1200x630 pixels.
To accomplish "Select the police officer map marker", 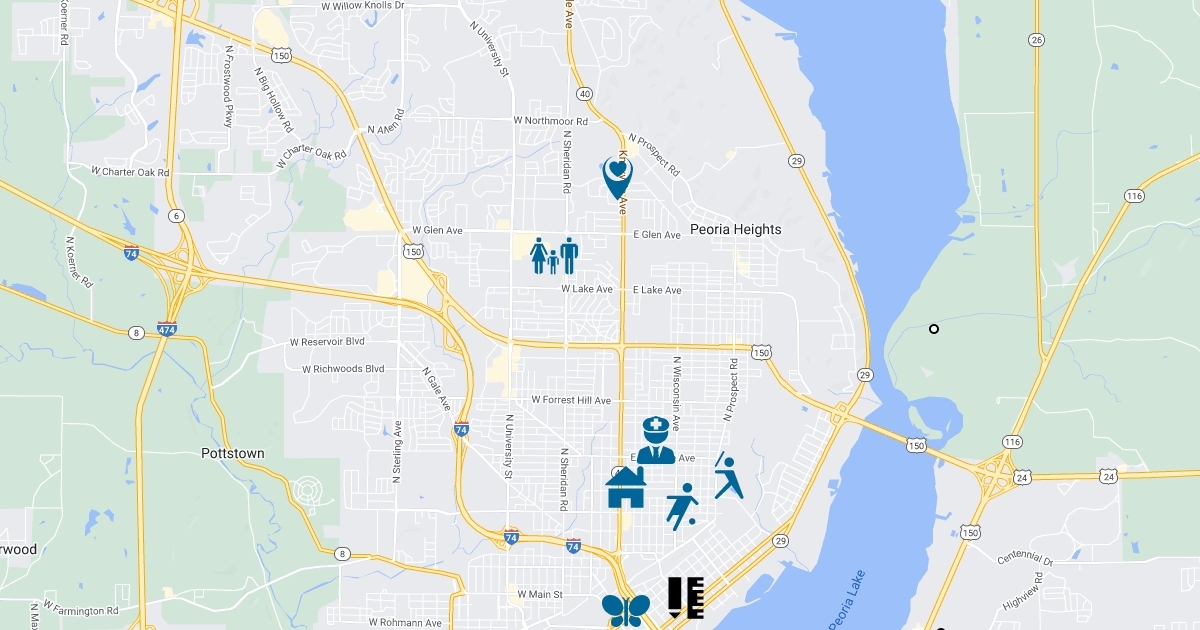I will (x=656, y=440).
